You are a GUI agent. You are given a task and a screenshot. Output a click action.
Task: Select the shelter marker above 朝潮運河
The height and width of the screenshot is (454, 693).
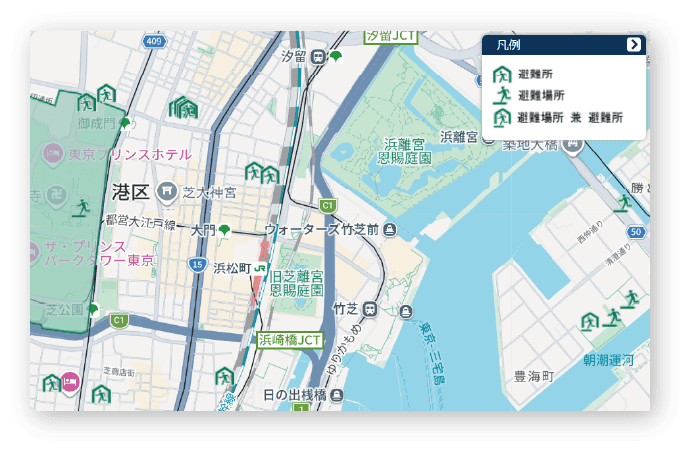[x=590, y=322]
